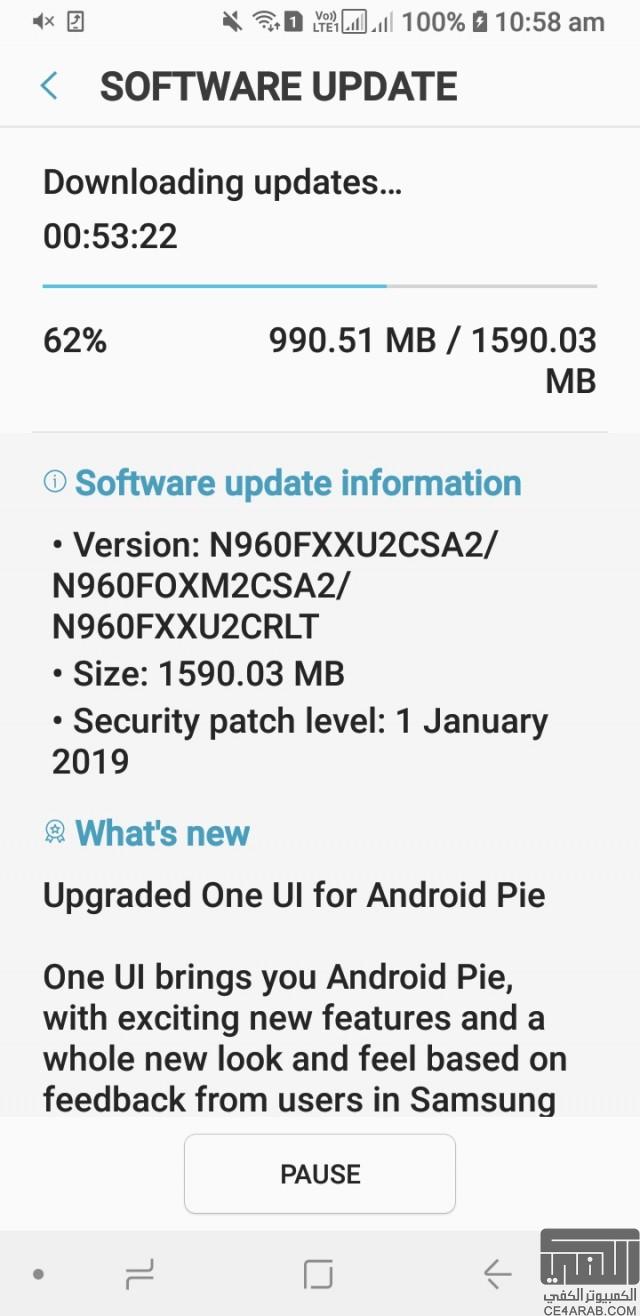Pause the update download
The height and width of the screenshot is (1316, 640).
320,1174
